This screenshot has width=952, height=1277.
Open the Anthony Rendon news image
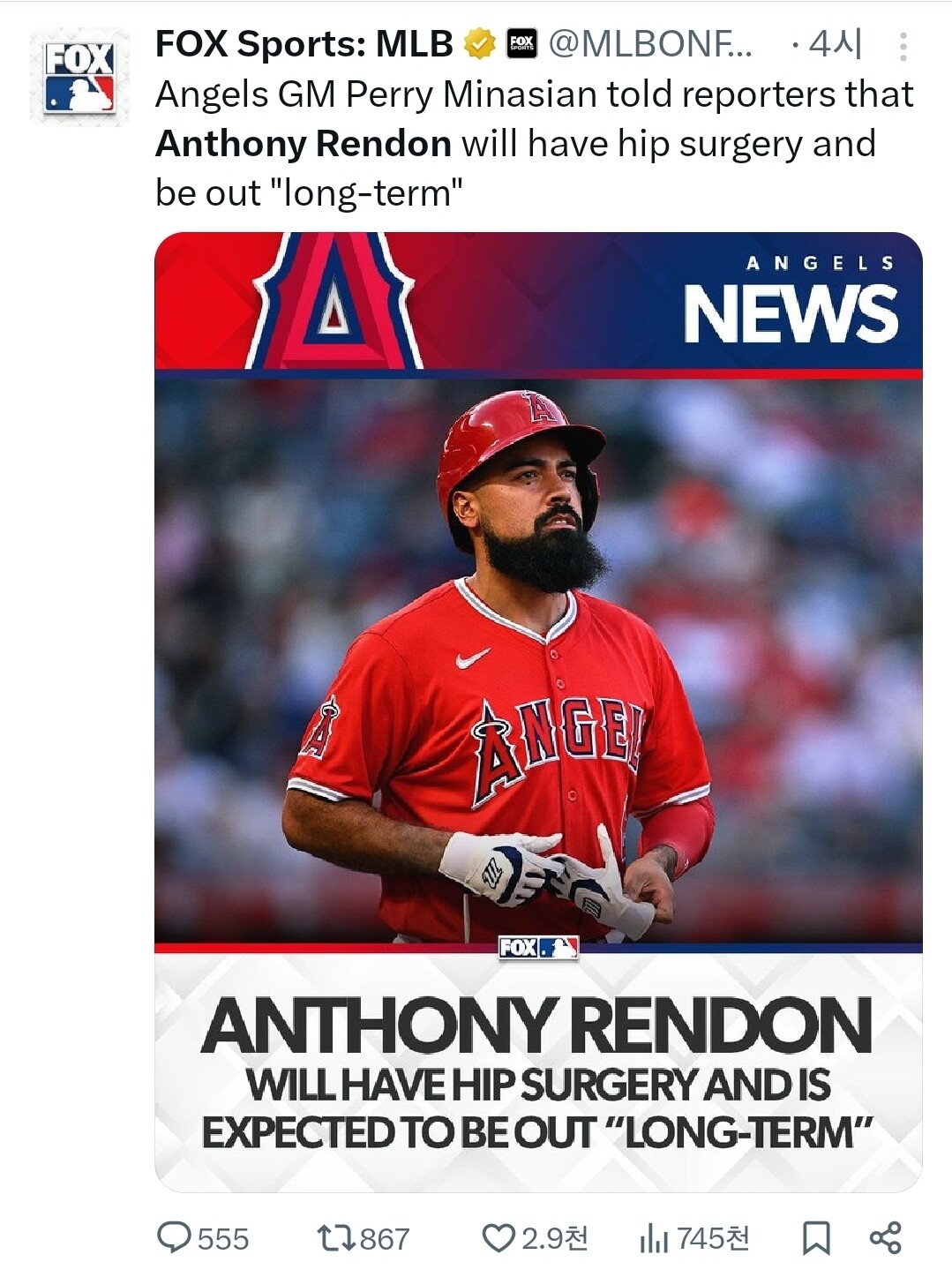[538, 712]
